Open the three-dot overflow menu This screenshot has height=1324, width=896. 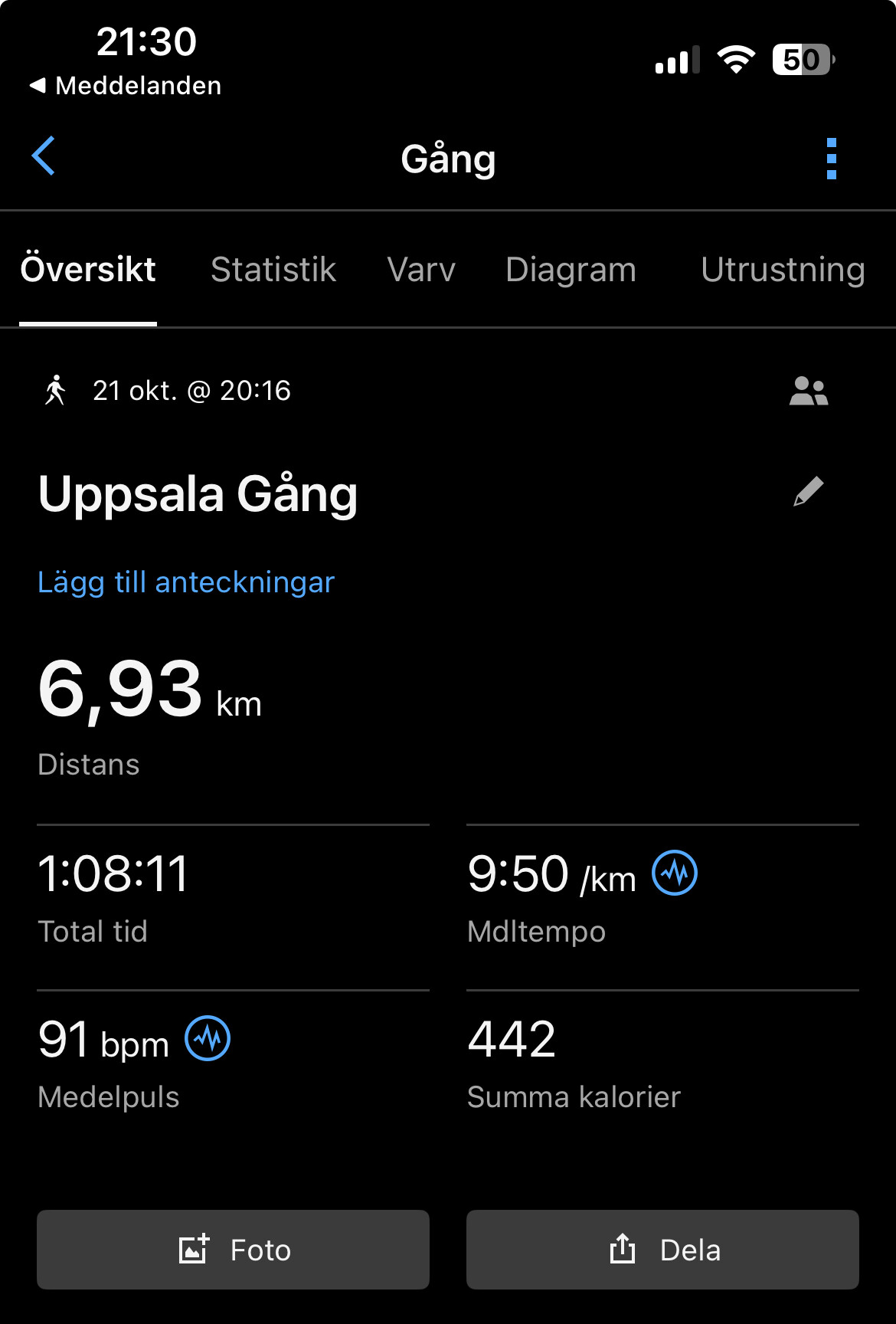pos(831,159)
